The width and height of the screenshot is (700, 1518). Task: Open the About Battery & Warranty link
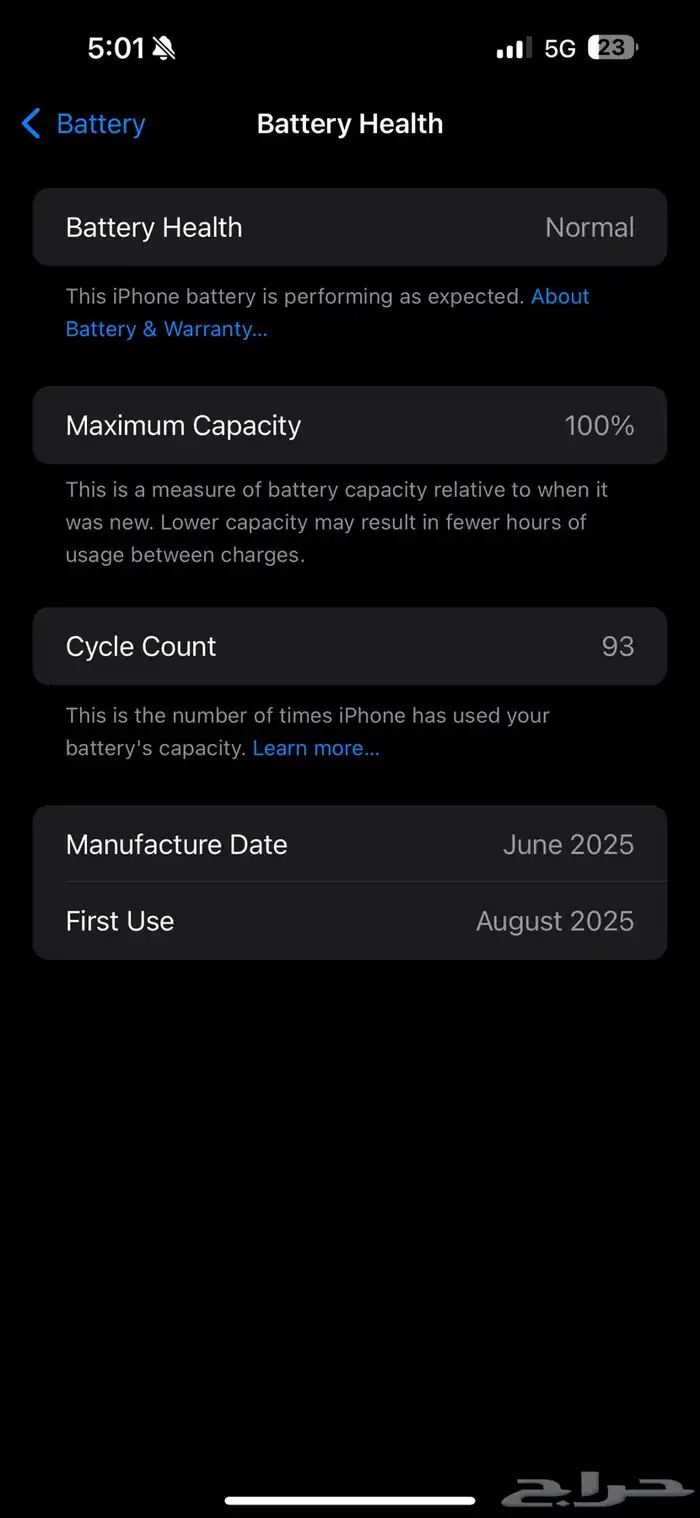[x=166, y=329]
